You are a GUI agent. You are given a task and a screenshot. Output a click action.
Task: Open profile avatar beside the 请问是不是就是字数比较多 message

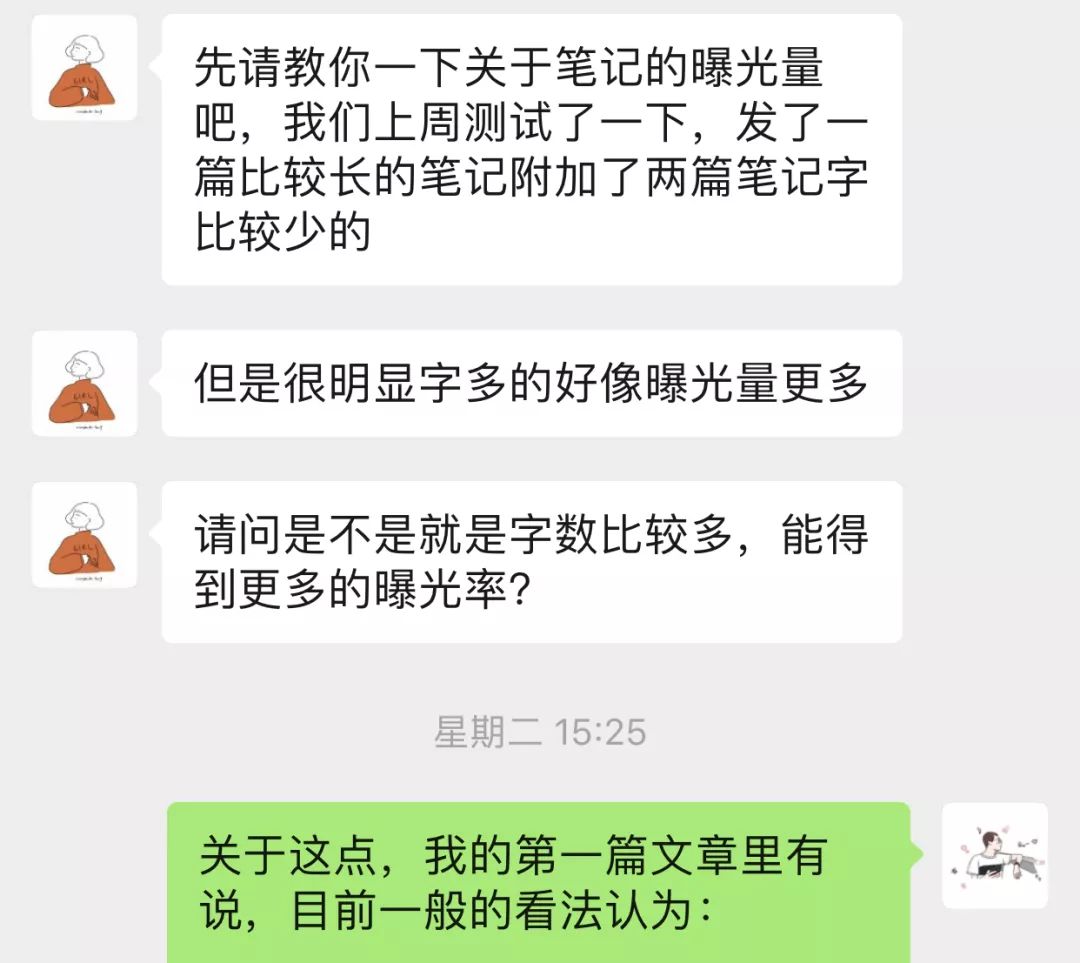click(85, 535)
